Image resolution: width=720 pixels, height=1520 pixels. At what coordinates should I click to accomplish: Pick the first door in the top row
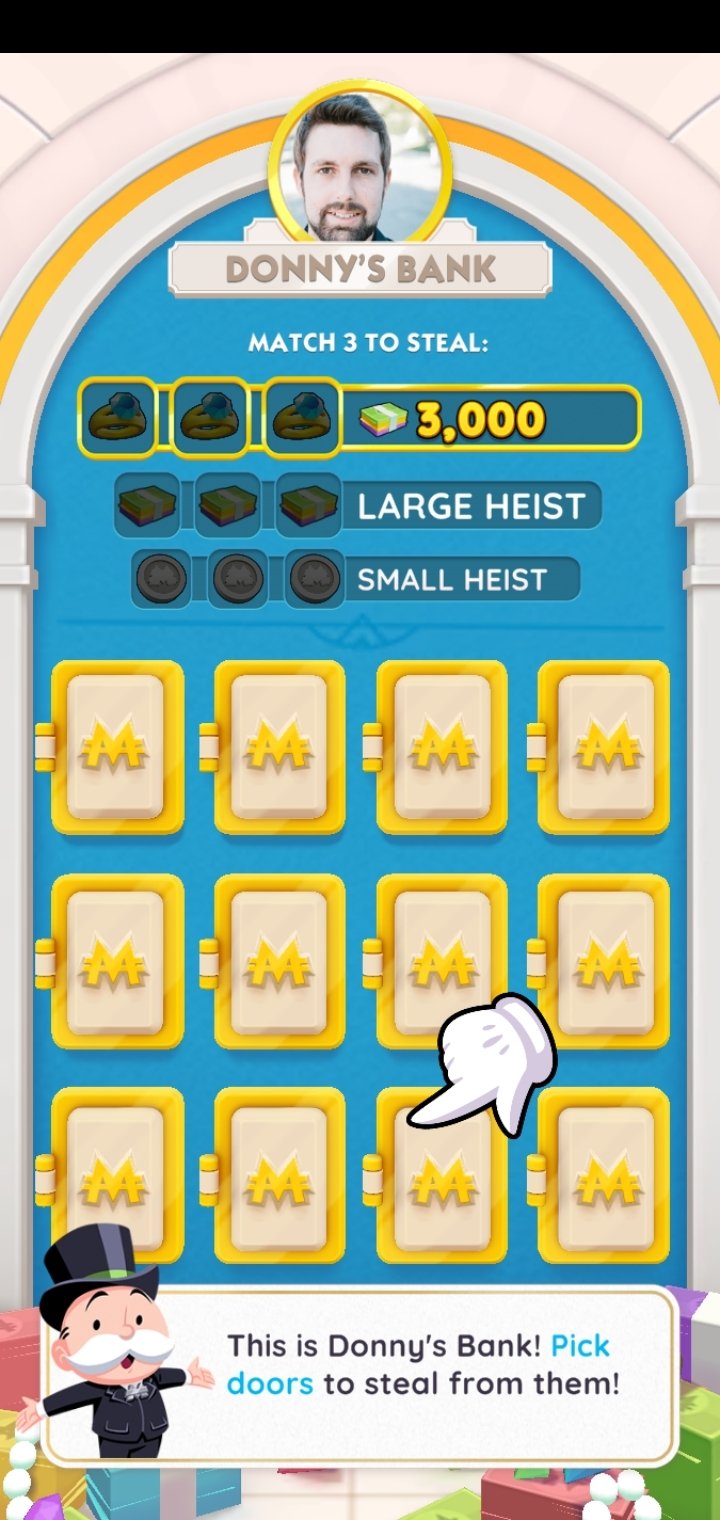(x=116, y=748)
